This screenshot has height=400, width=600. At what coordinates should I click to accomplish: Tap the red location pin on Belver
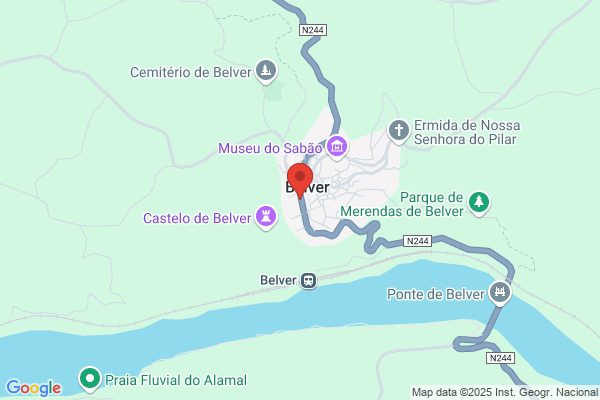pyautogui.click(x=300, y=180)
